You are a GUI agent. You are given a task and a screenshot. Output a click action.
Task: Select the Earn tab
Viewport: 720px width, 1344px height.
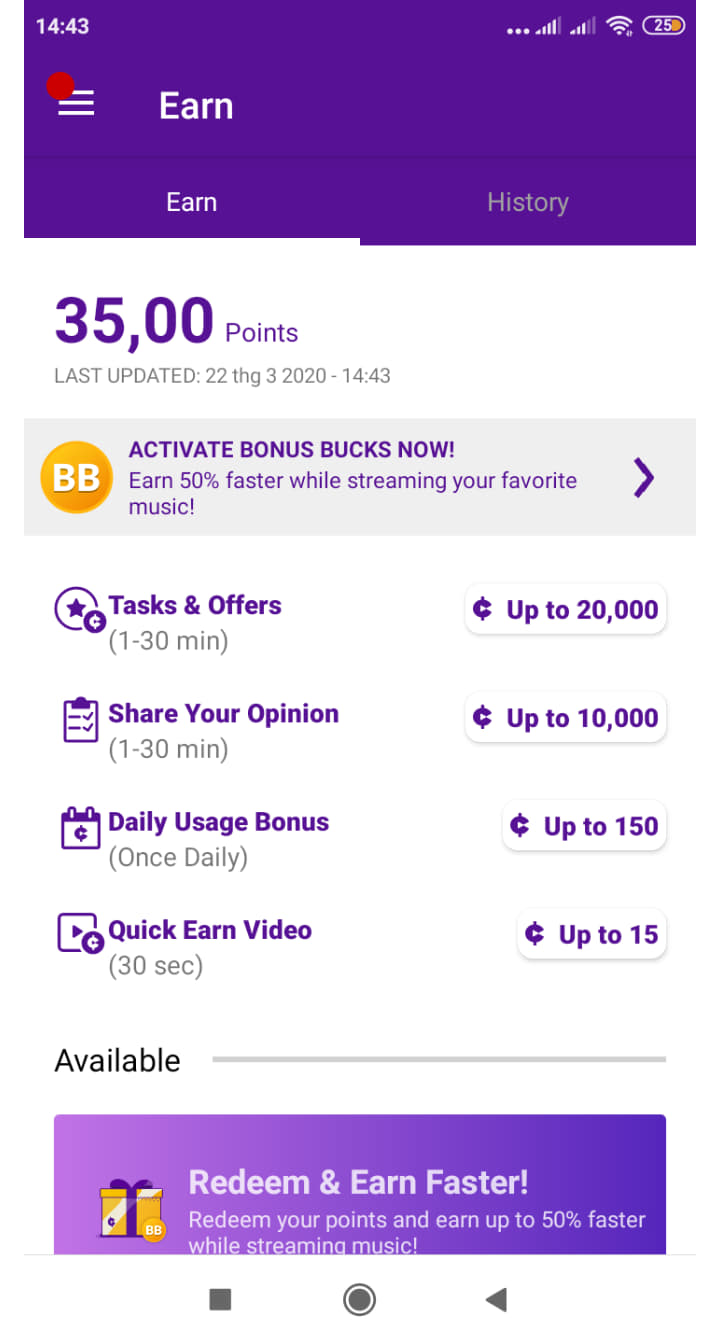191,203
